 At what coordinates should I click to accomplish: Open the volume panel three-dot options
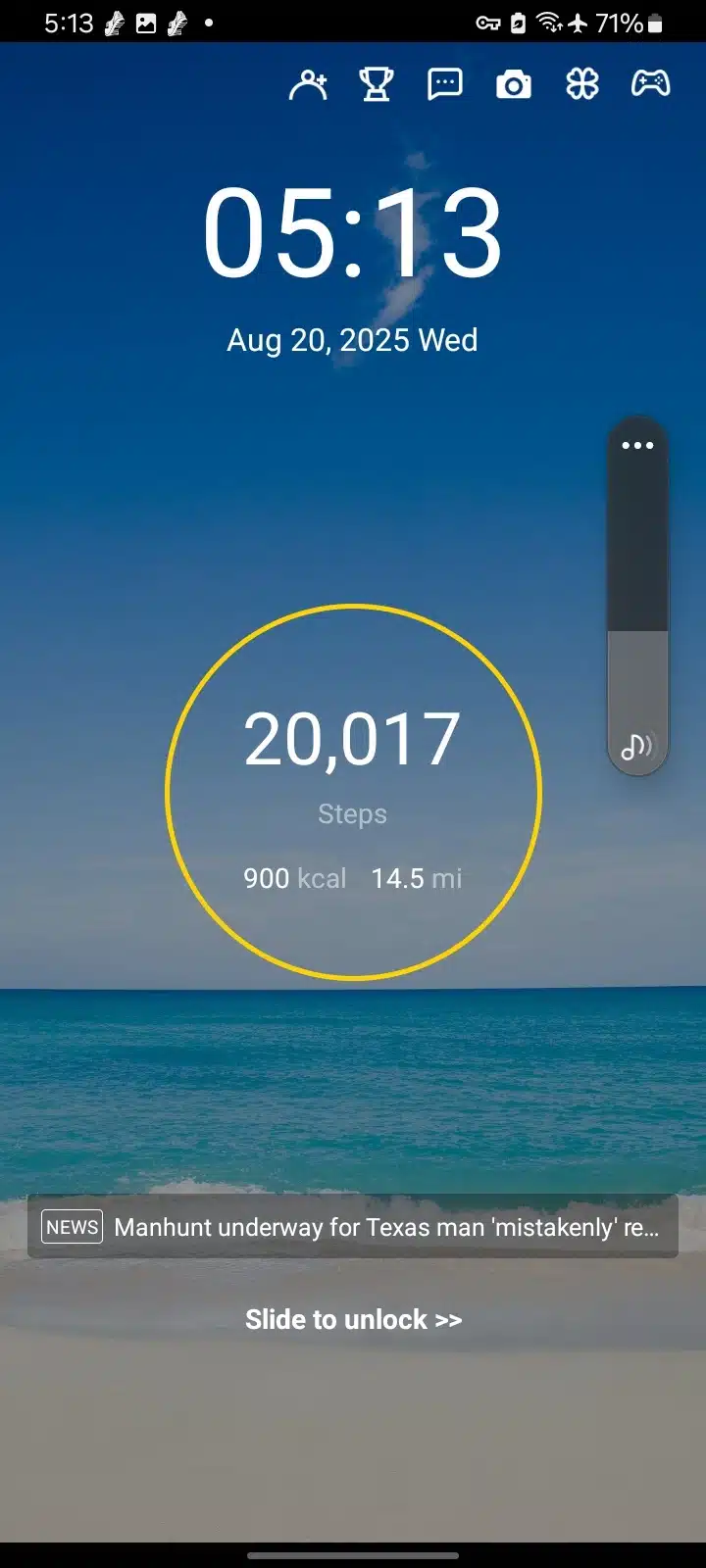(x=637, y=446)
